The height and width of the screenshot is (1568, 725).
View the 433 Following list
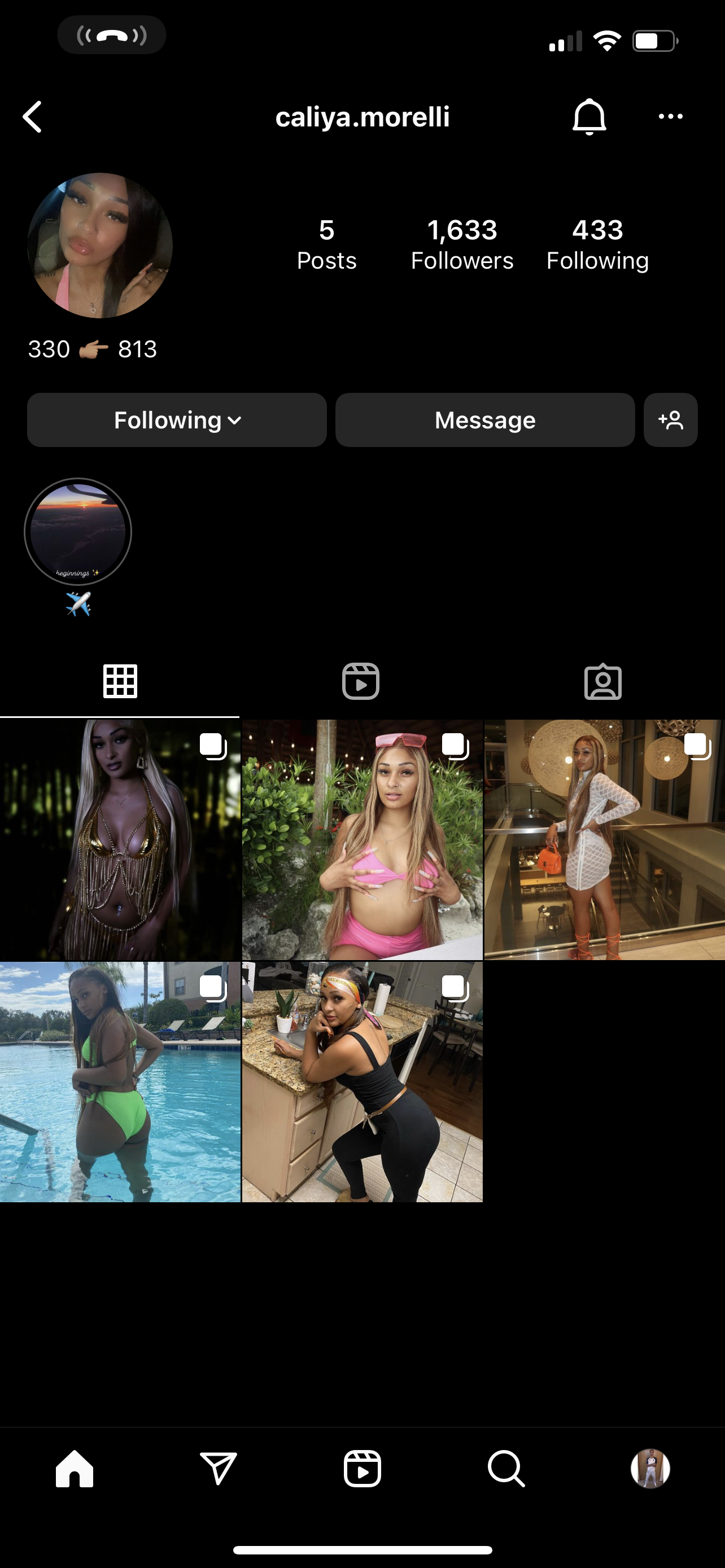(597, 245)
